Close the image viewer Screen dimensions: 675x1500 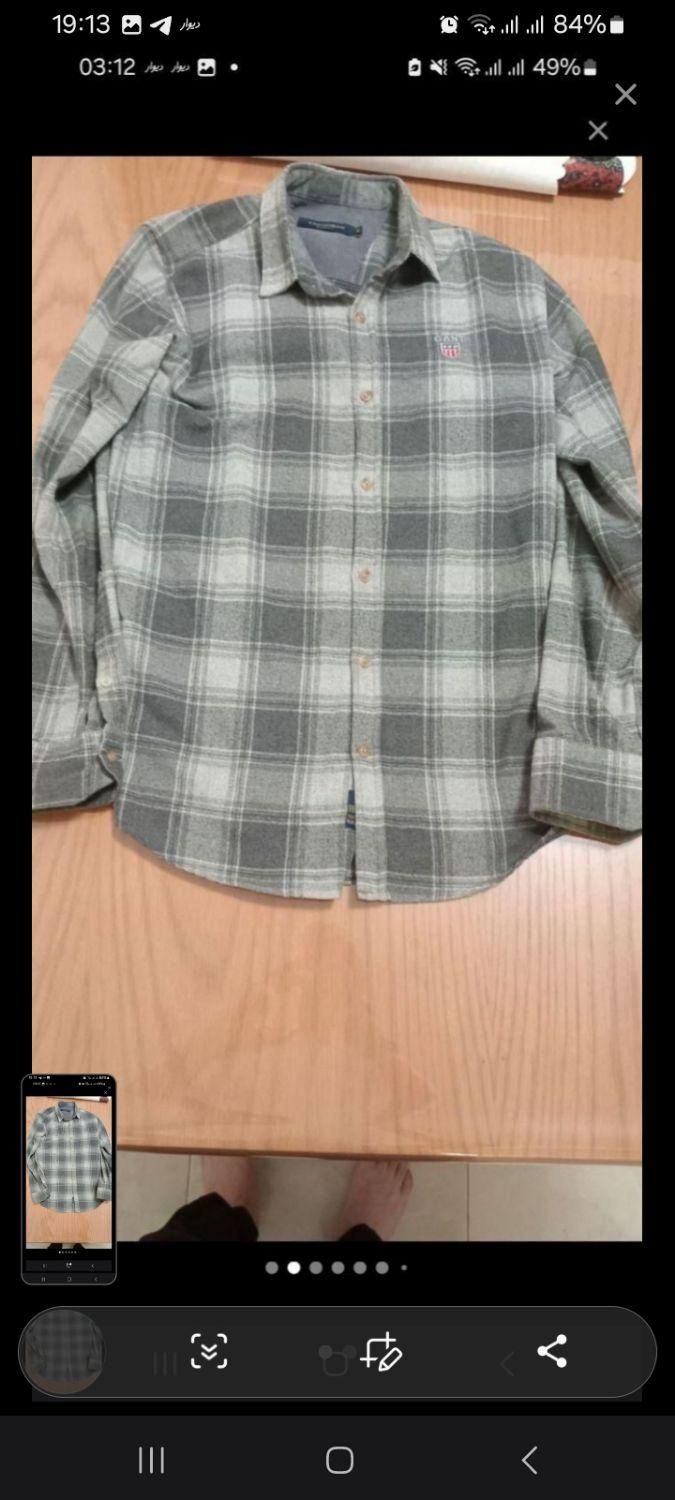625,95
